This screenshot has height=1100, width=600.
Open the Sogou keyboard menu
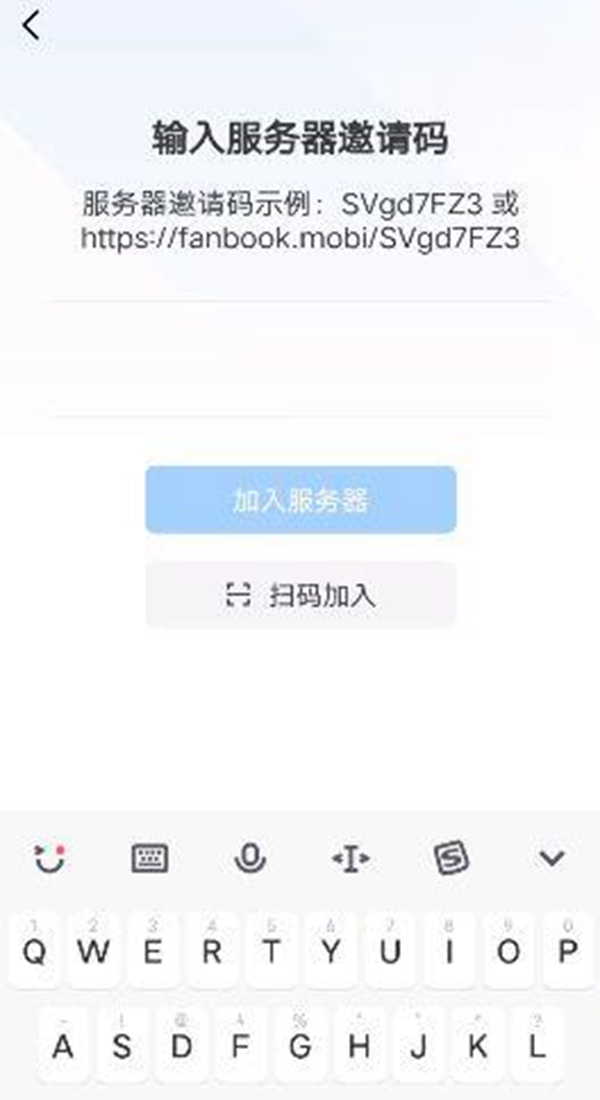click(452, 858)
